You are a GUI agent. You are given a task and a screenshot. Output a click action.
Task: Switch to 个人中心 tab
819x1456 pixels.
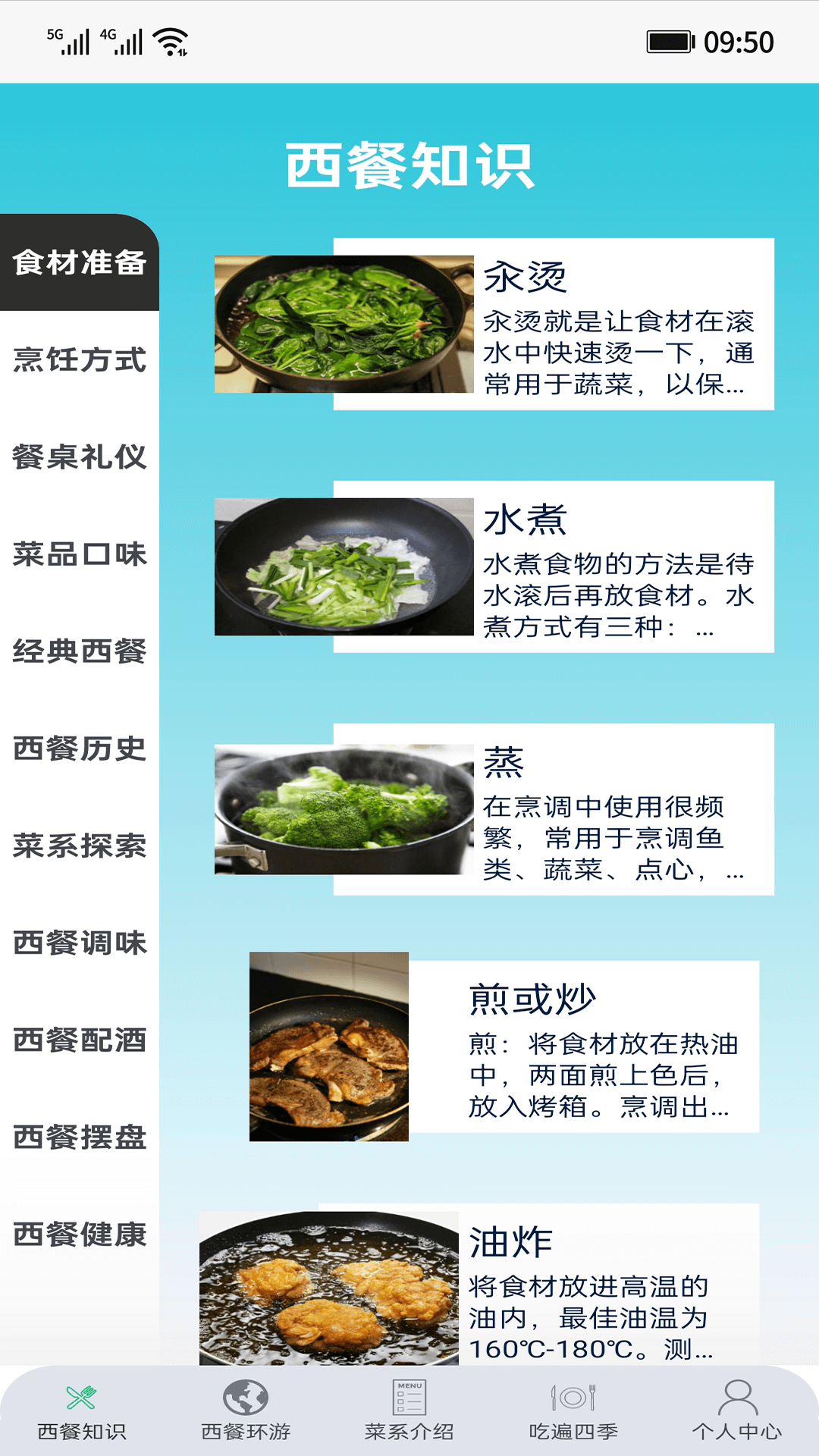[736, 1410]
